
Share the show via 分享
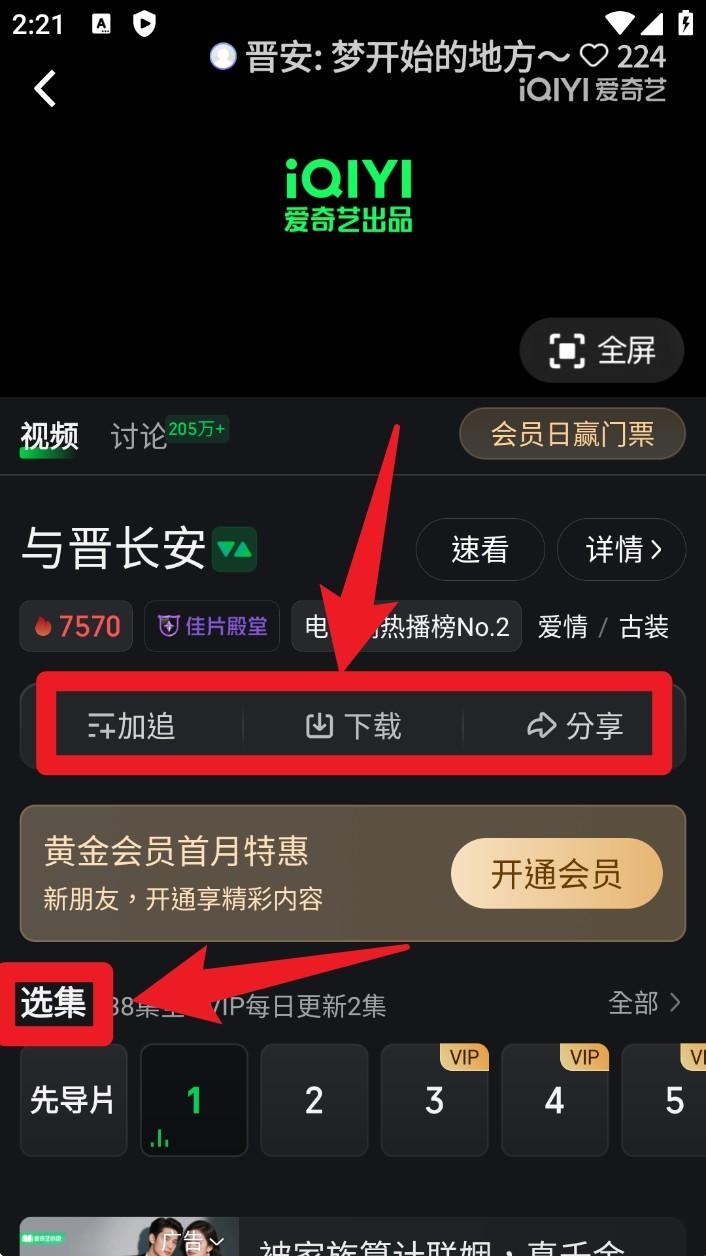(x=574, y=726)
